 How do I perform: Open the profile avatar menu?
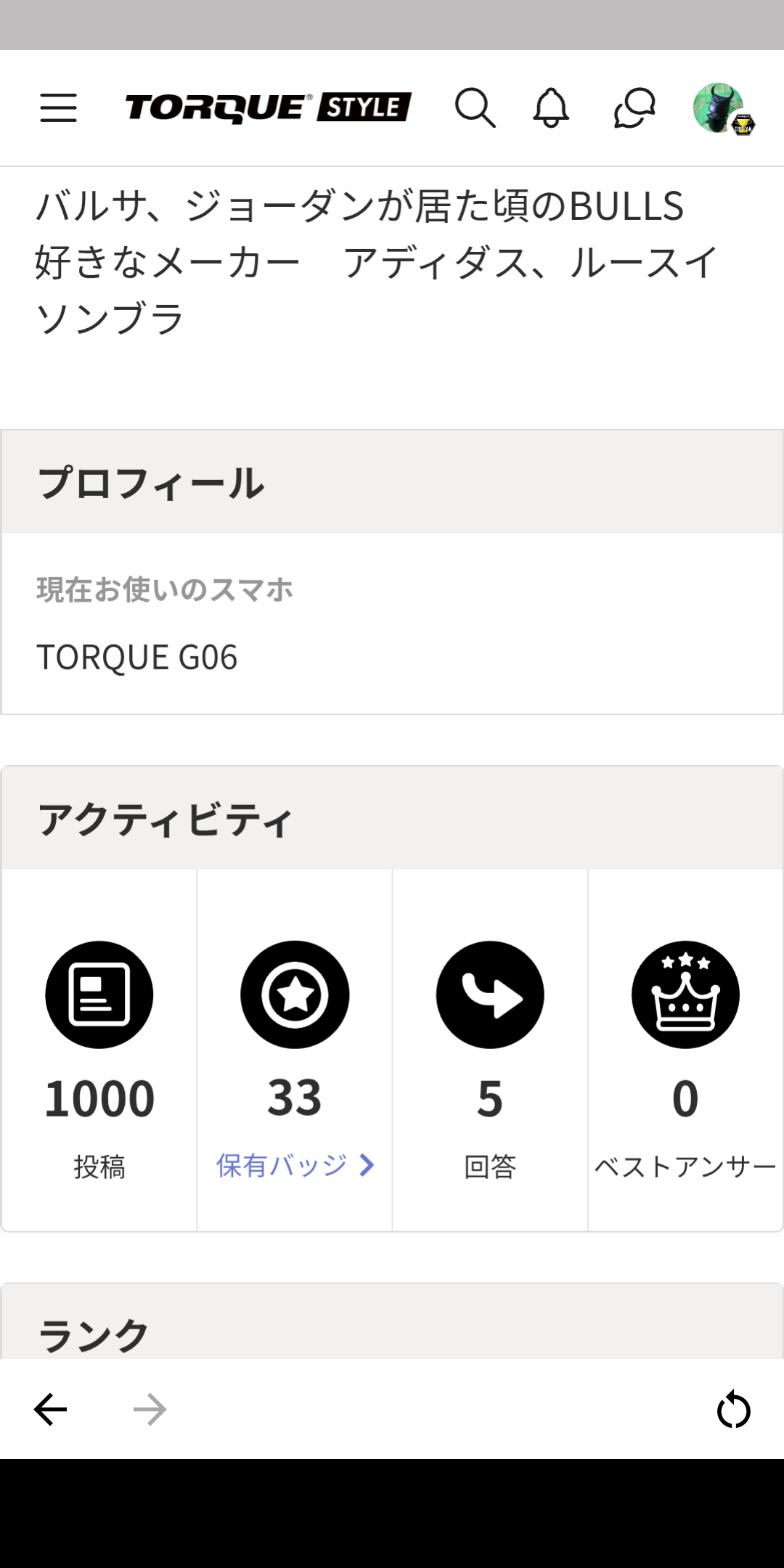coord(721,109)
